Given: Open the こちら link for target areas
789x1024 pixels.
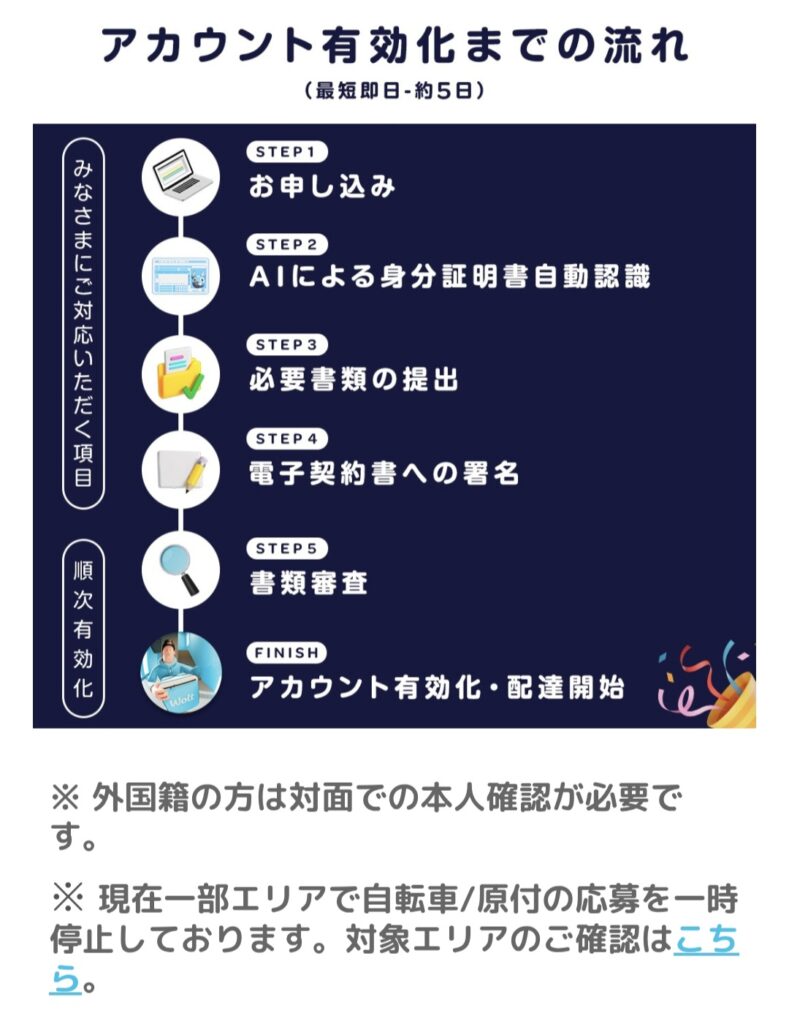Looking at the screenshot, I should pos(706,941).
